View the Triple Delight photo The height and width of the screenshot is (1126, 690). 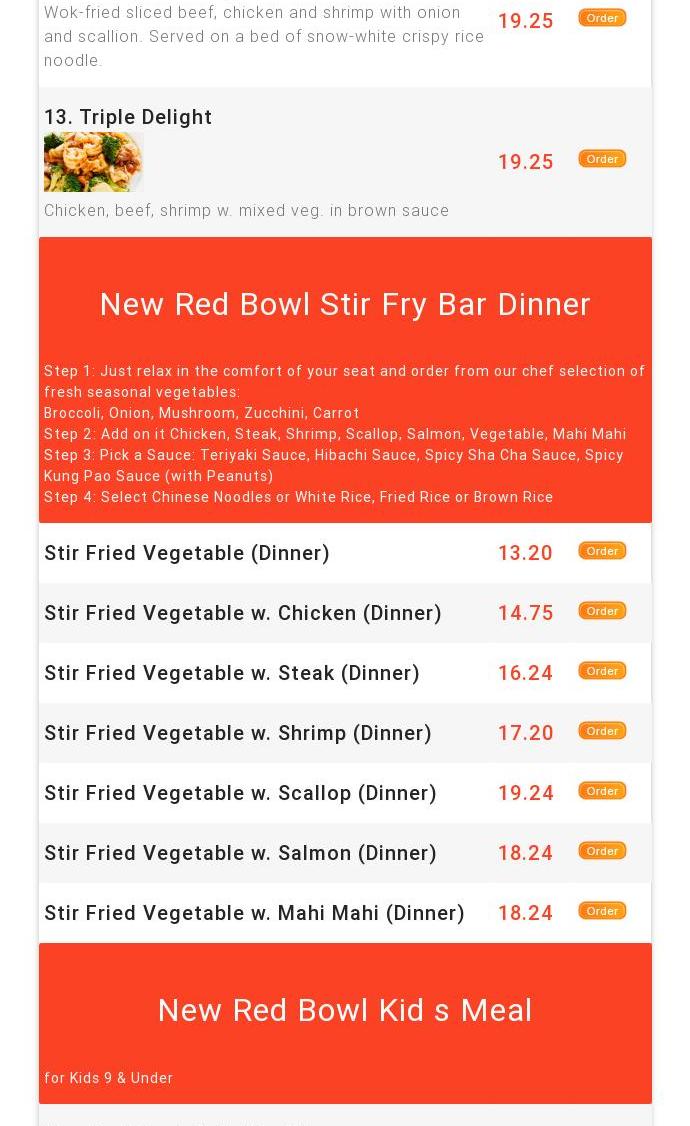(x=93, y=162)
